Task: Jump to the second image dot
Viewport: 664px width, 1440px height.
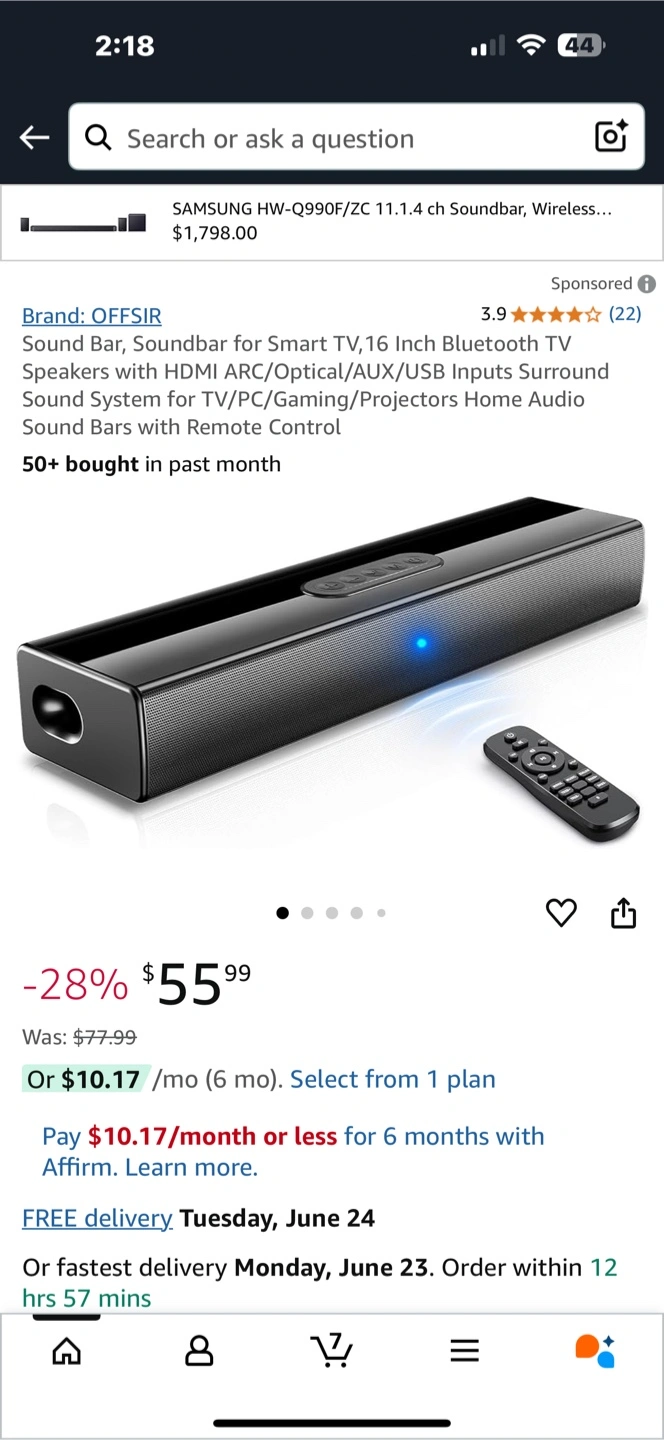Action: [x=307, y=913]
